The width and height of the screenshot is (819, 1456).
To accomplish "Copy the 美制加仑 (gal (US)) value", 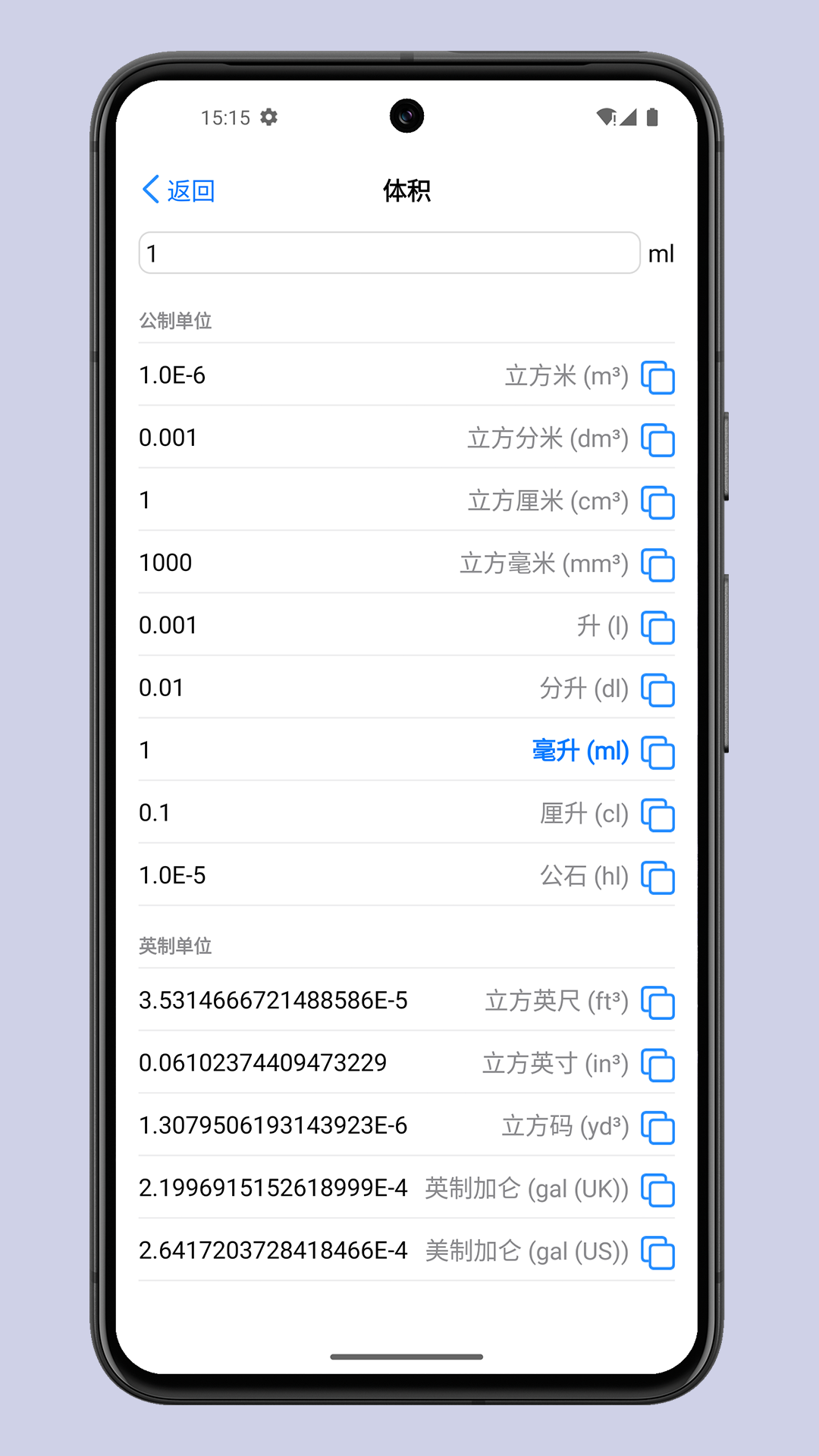I will (657, 1252).
